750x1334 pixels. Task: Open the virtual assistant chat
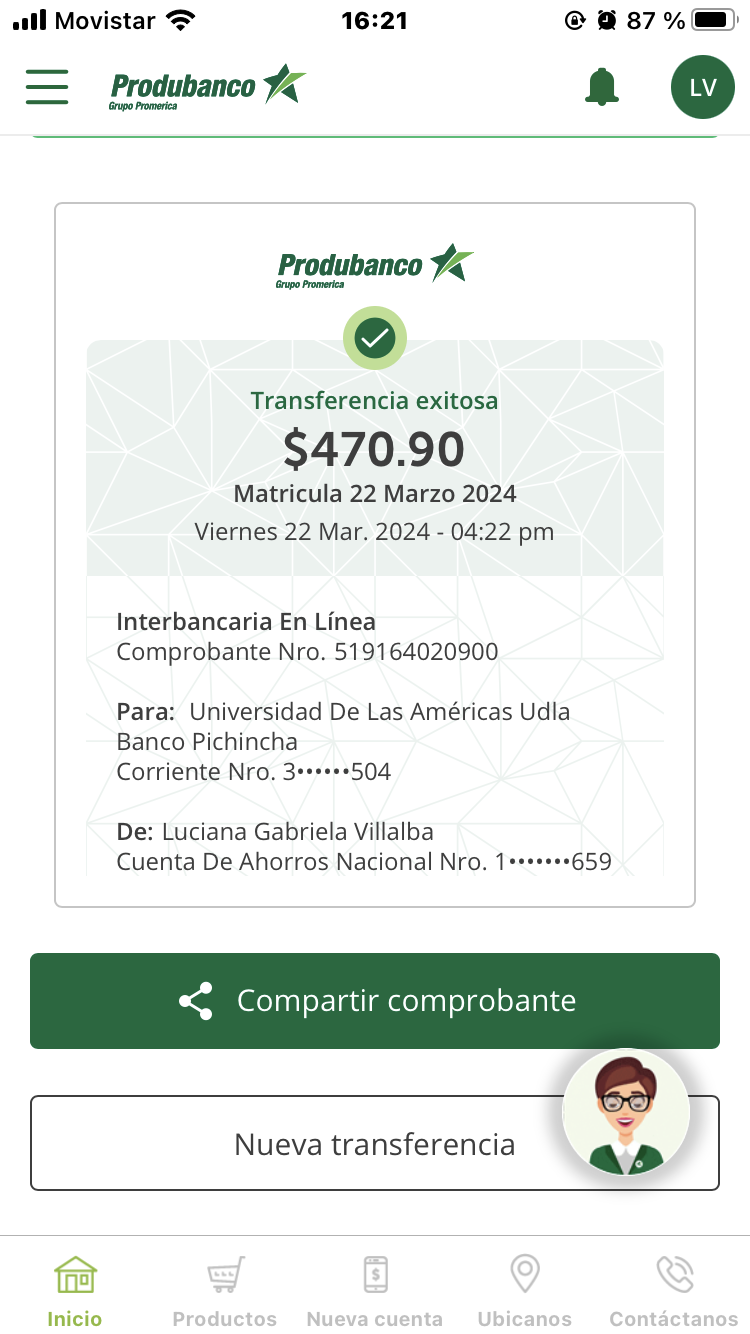click(x=626, y=1112)
